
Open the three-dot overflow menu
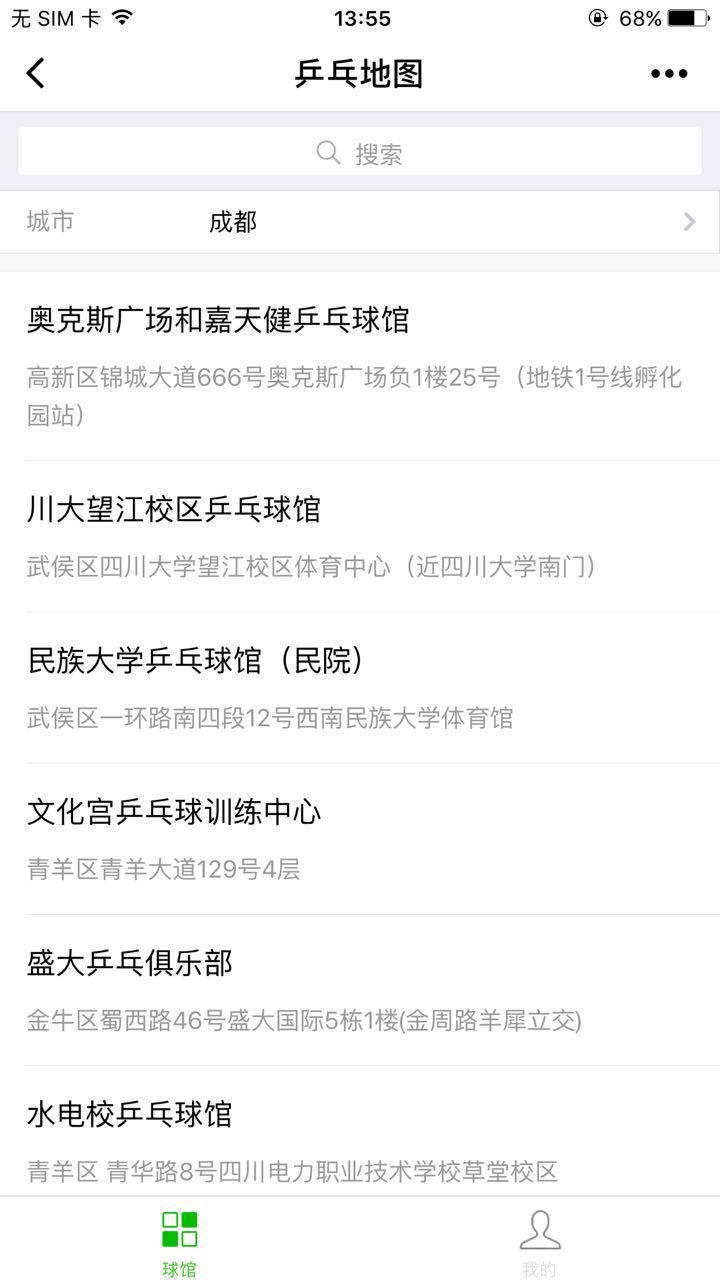click(669, 73)
